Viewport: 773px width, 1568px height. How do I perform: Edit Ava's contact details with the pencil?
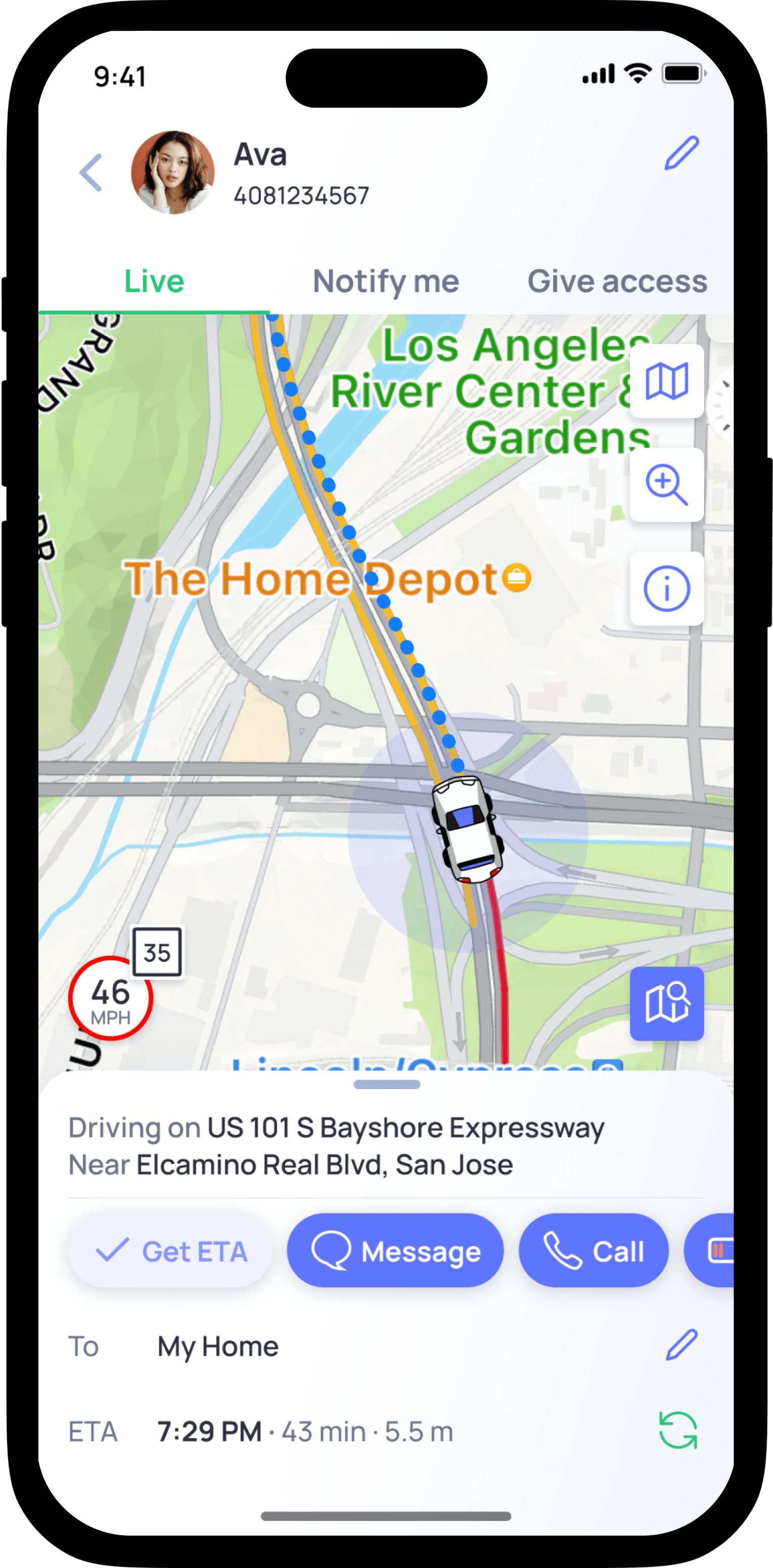click(x=681, y=154)
